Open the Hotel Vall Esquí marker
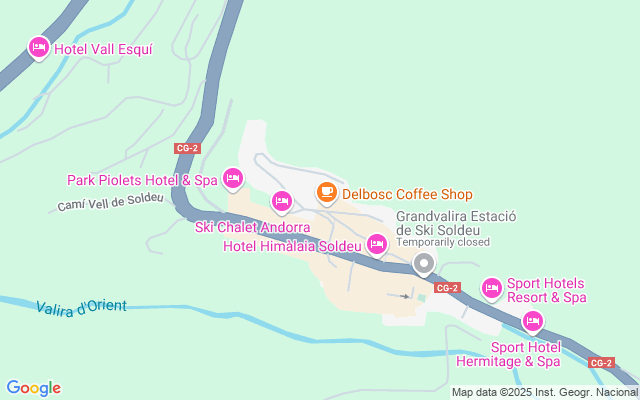 tap(39, 47)
